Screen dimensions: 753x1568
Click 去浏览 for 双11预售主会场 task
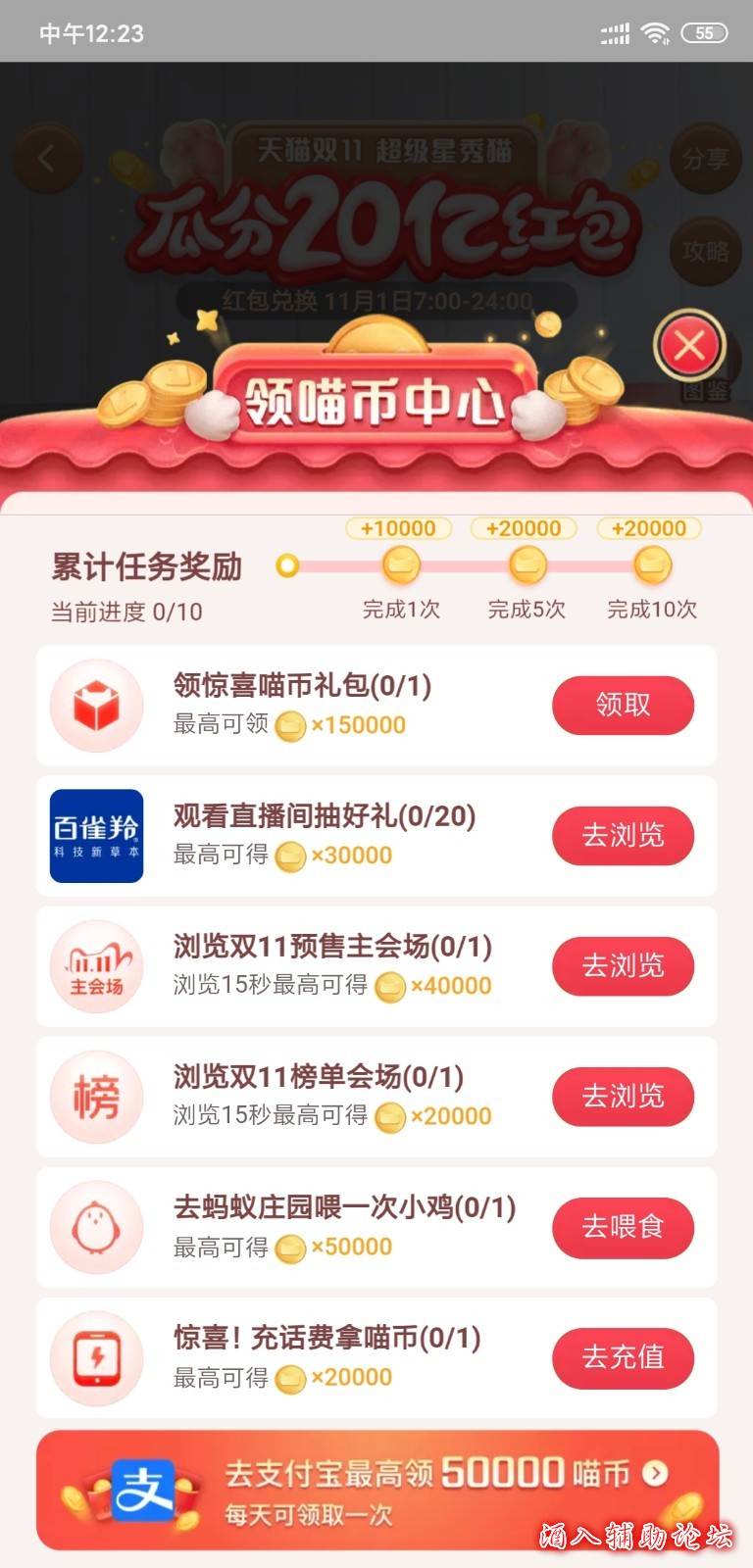pyautogui.click(x=623, y=965)
